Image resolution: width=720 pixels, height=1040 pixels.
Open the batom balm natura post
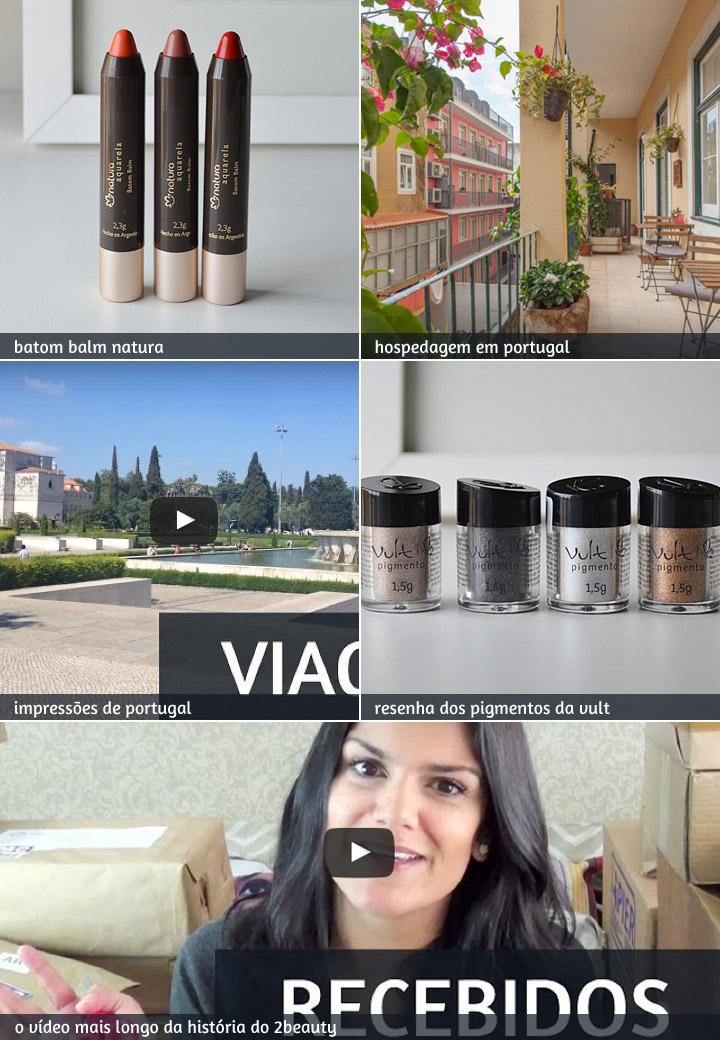point(179,180)
